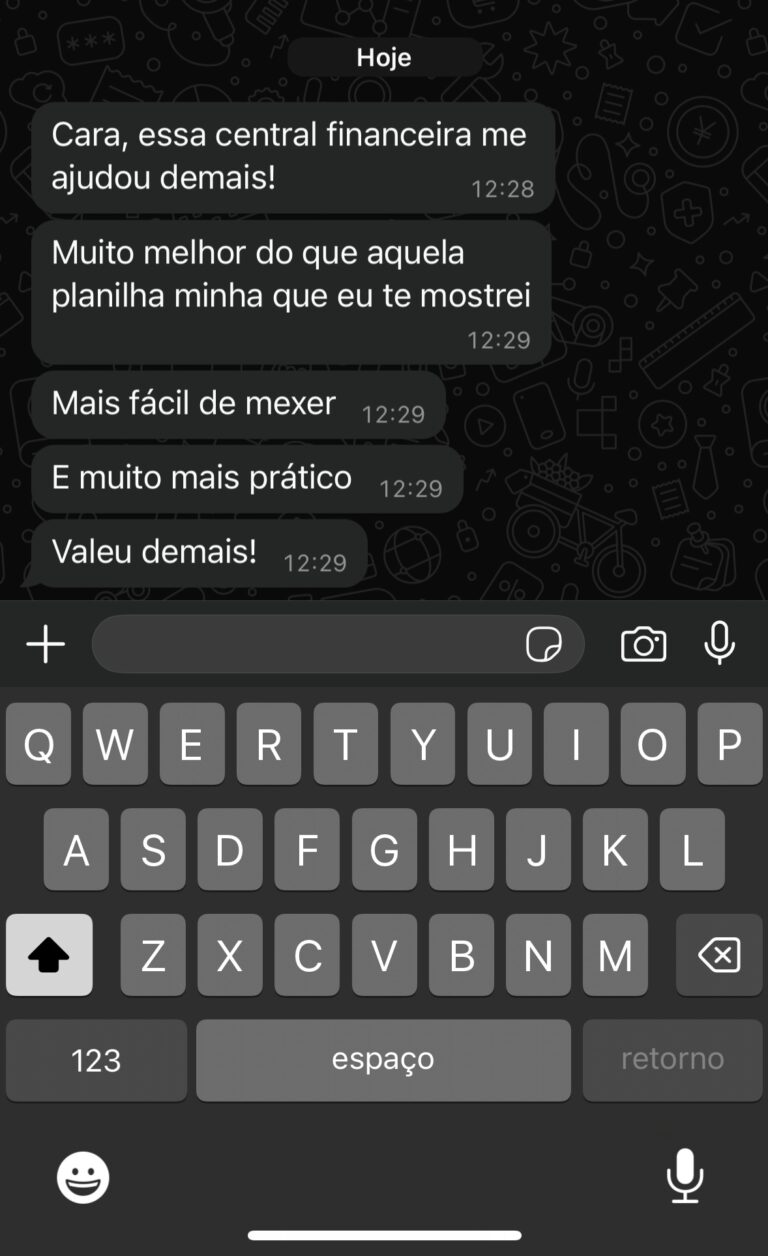The width and height of the screenshot is (768, 1256).
Task: Tap the 'Mais fácil de mexer' message bubble
Action: click(238, 404)
